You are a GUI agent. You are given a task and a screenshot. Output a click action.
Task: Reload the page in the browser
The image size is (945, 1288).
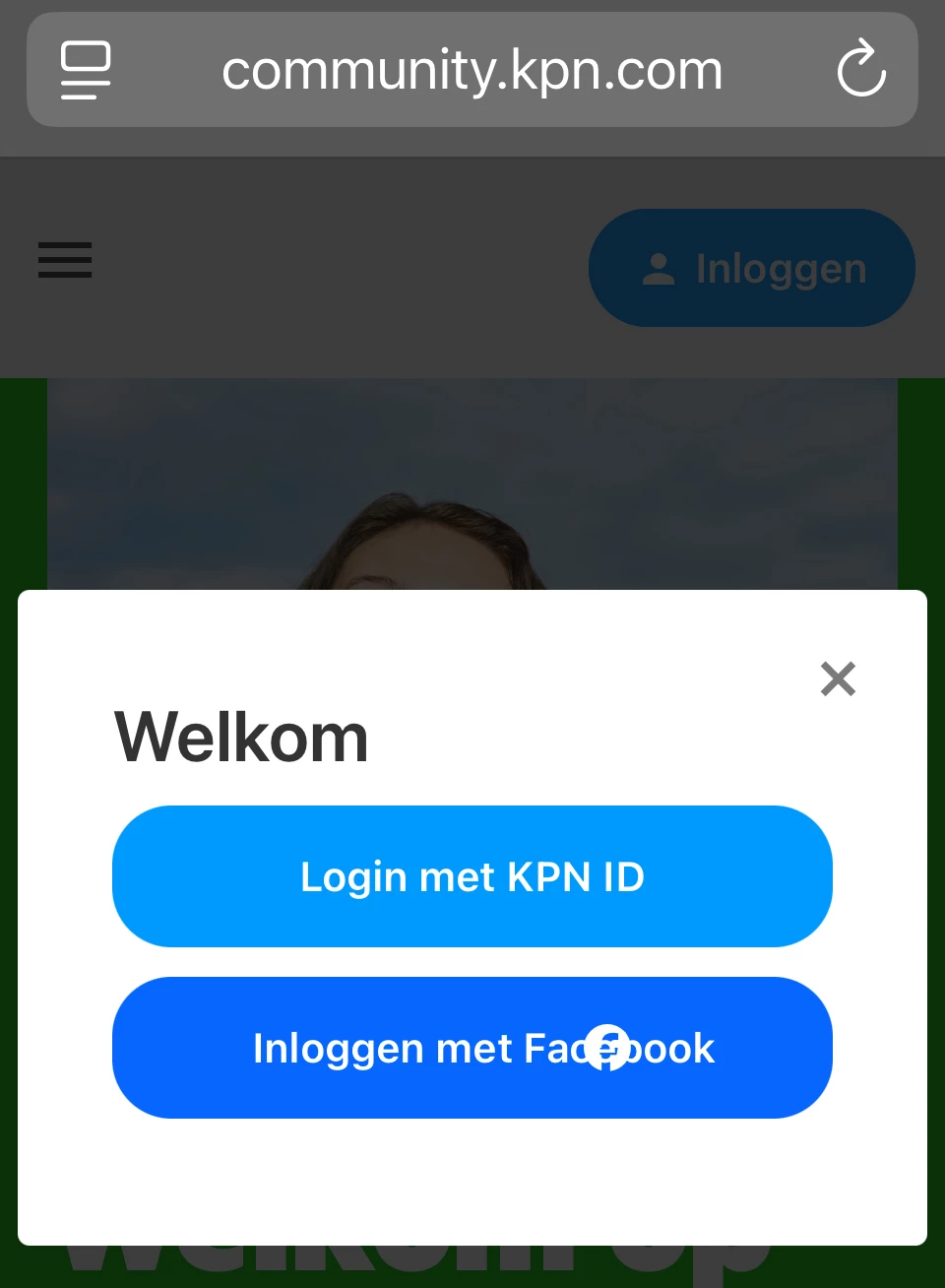coord(861,70)
